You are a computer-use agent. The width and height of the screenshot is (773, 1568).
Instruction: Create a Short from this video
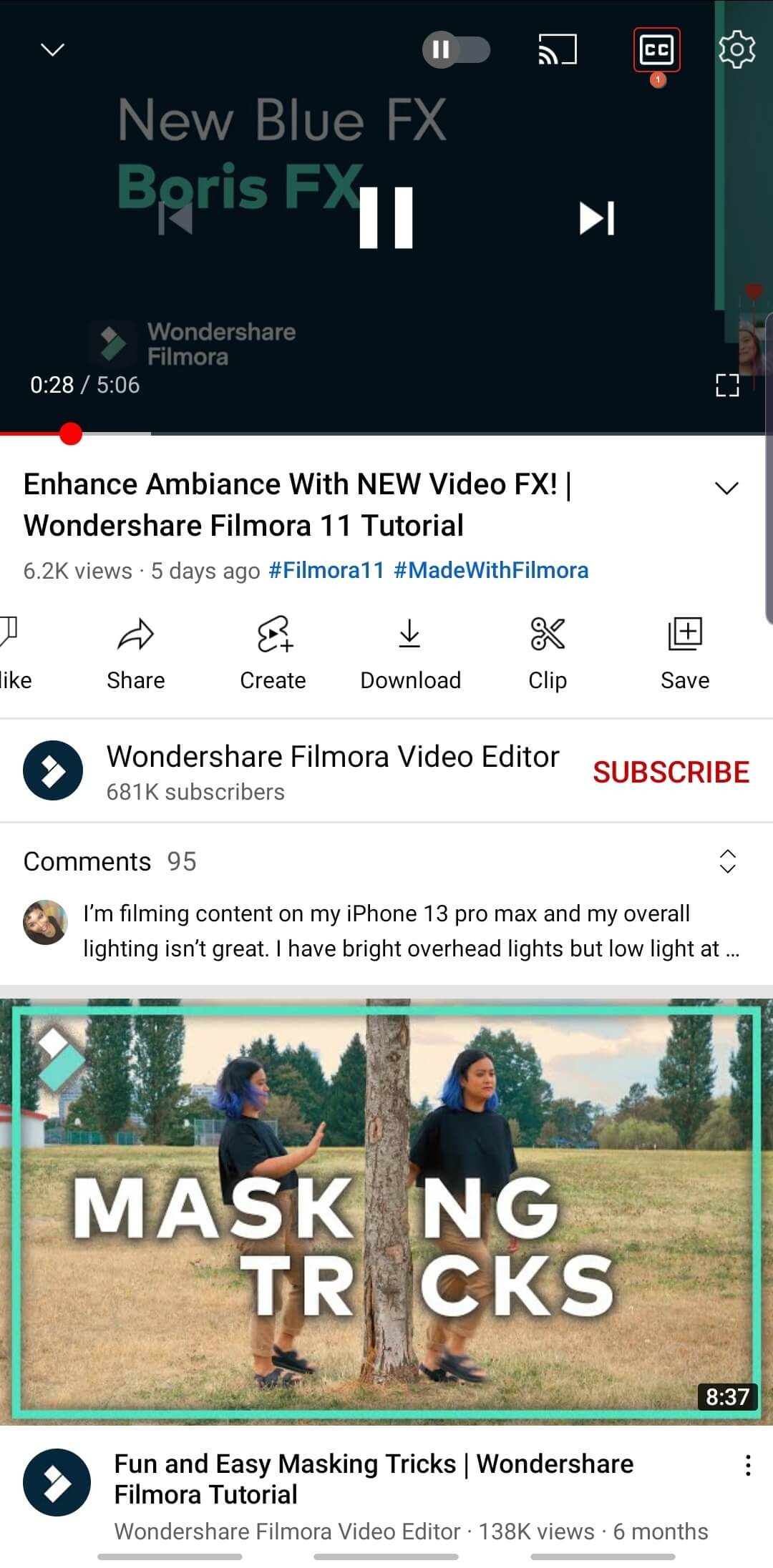273,652
